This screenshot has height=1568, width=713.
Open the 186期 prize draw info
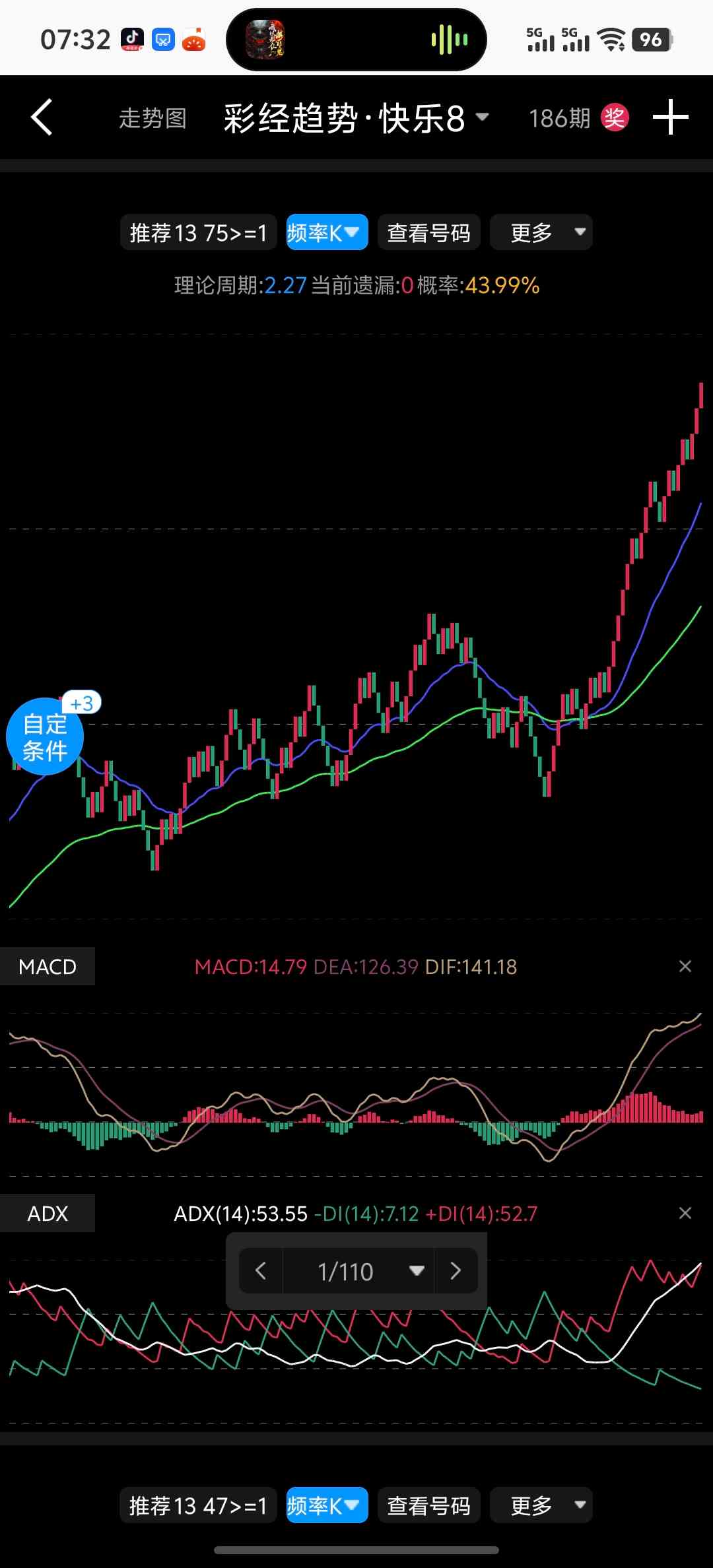(578, 119)
